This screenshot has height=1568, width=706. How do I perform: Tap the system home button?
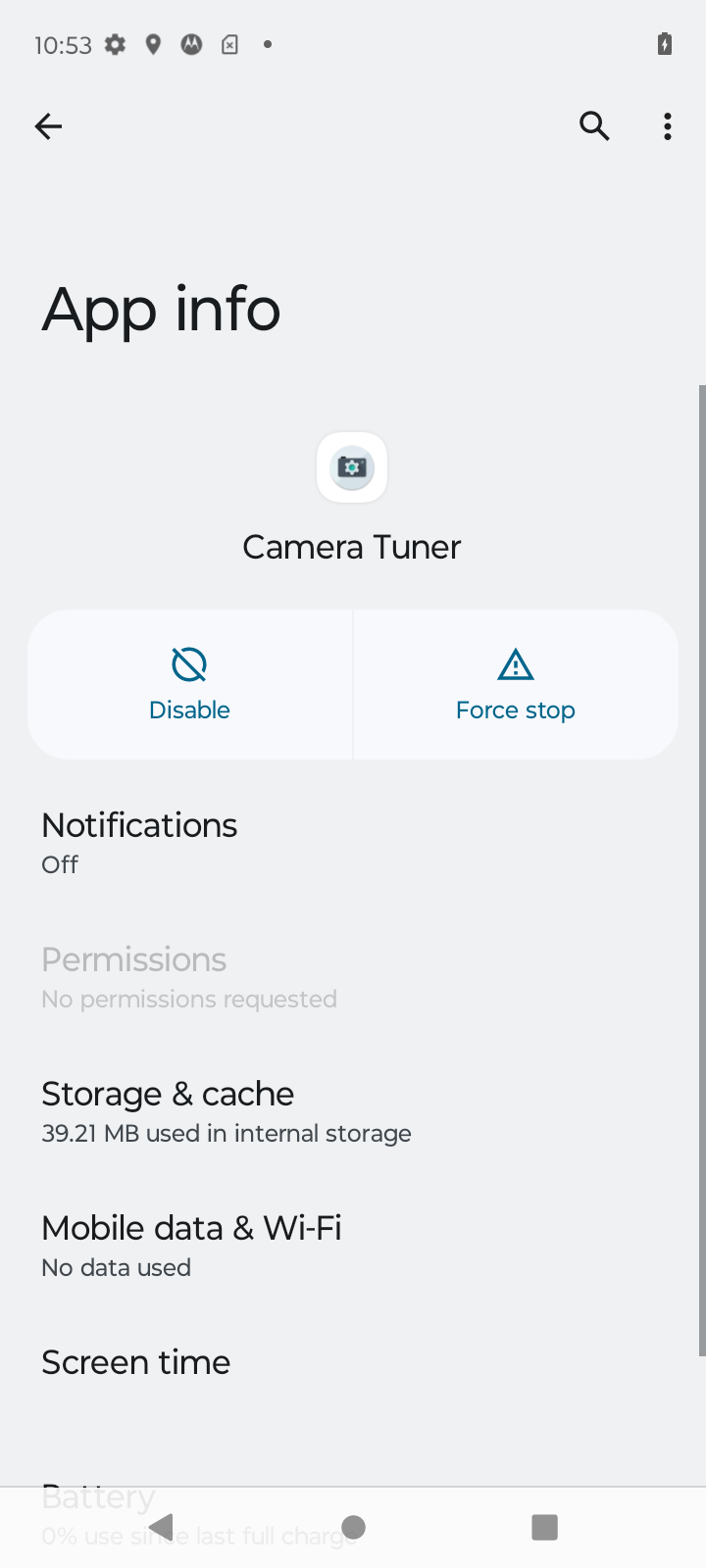(x=354, y=1527)
